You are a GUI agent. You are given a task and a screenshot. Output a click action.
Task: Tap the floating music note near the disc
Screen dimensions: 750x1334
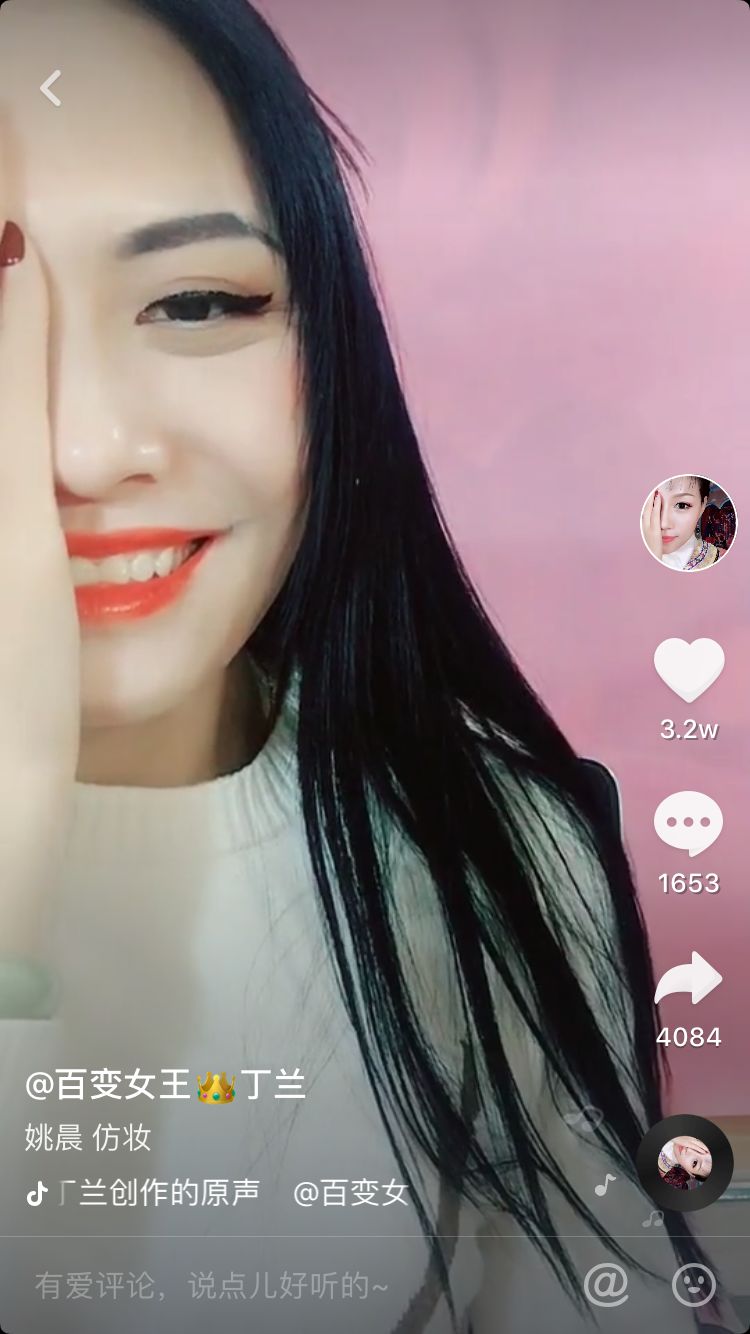pos(604,1185)
